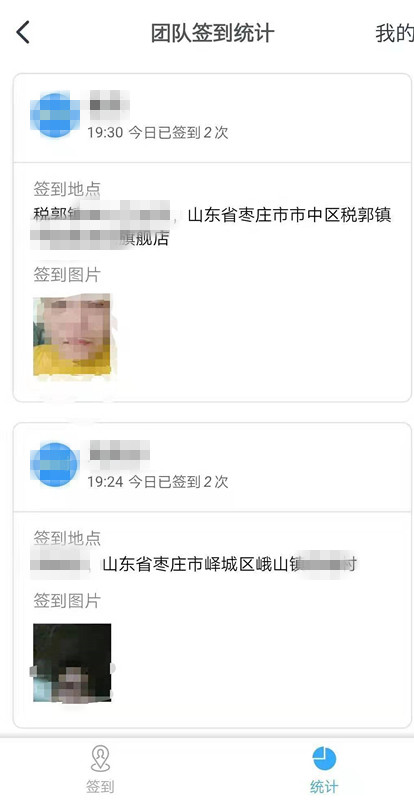Image resolution: width=414 pixels, height=800 pixels.
Task: Select the 统计 tab
Action: click(x=324, y=769)
